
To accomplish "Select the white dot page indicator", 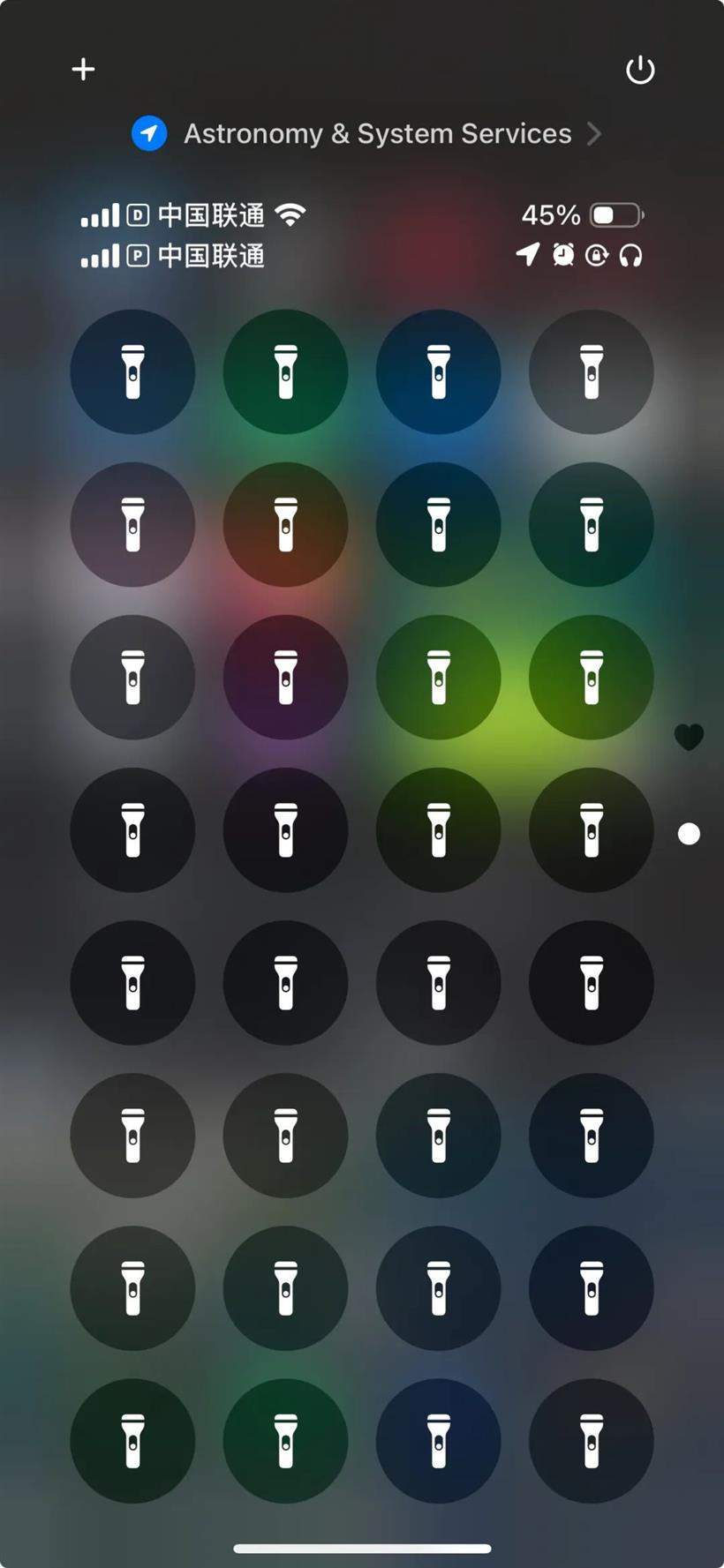I will tap(689, 834).
